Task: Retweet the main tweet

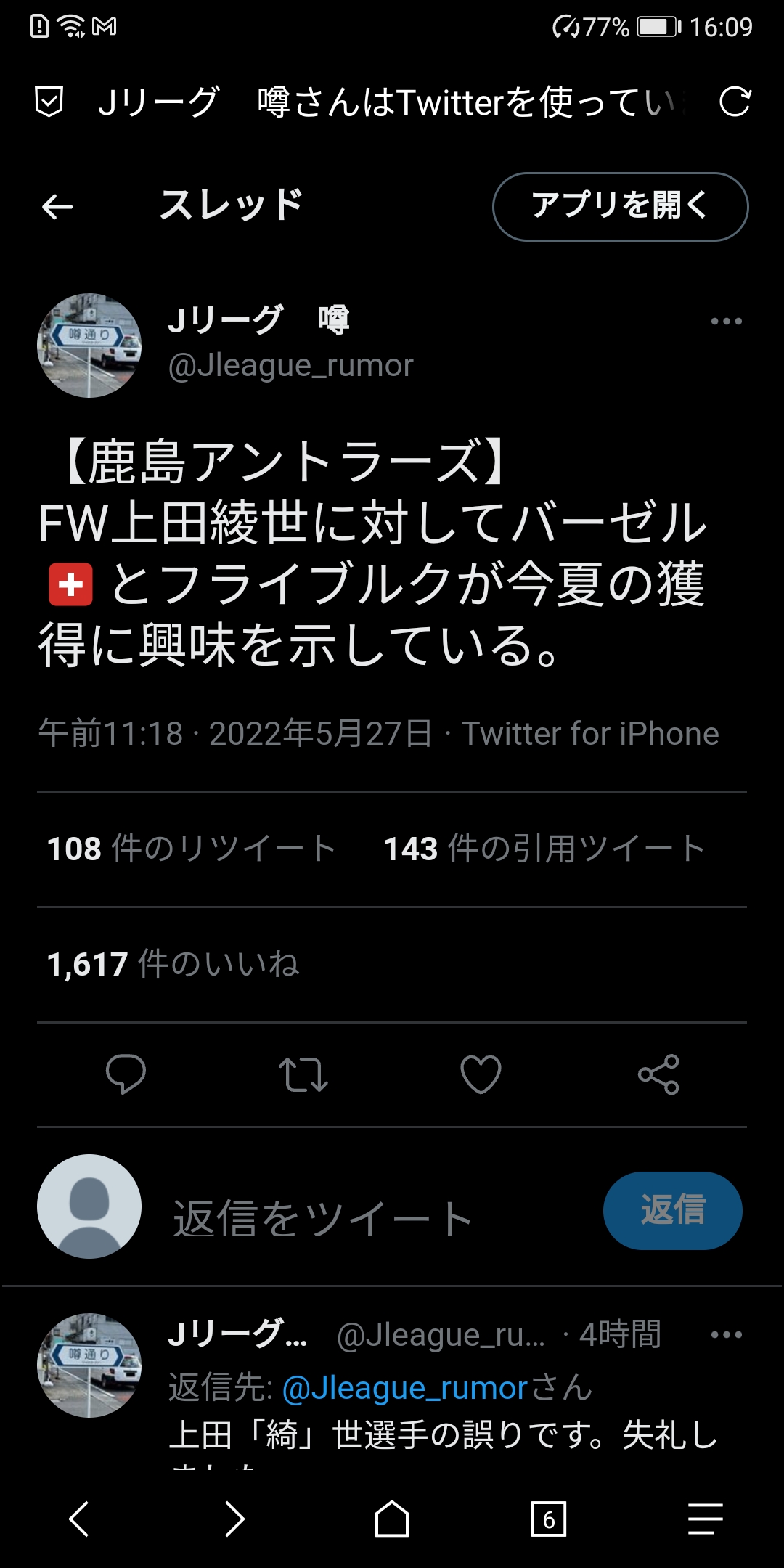Action: pyautogui.click(x=303, y=1074)
